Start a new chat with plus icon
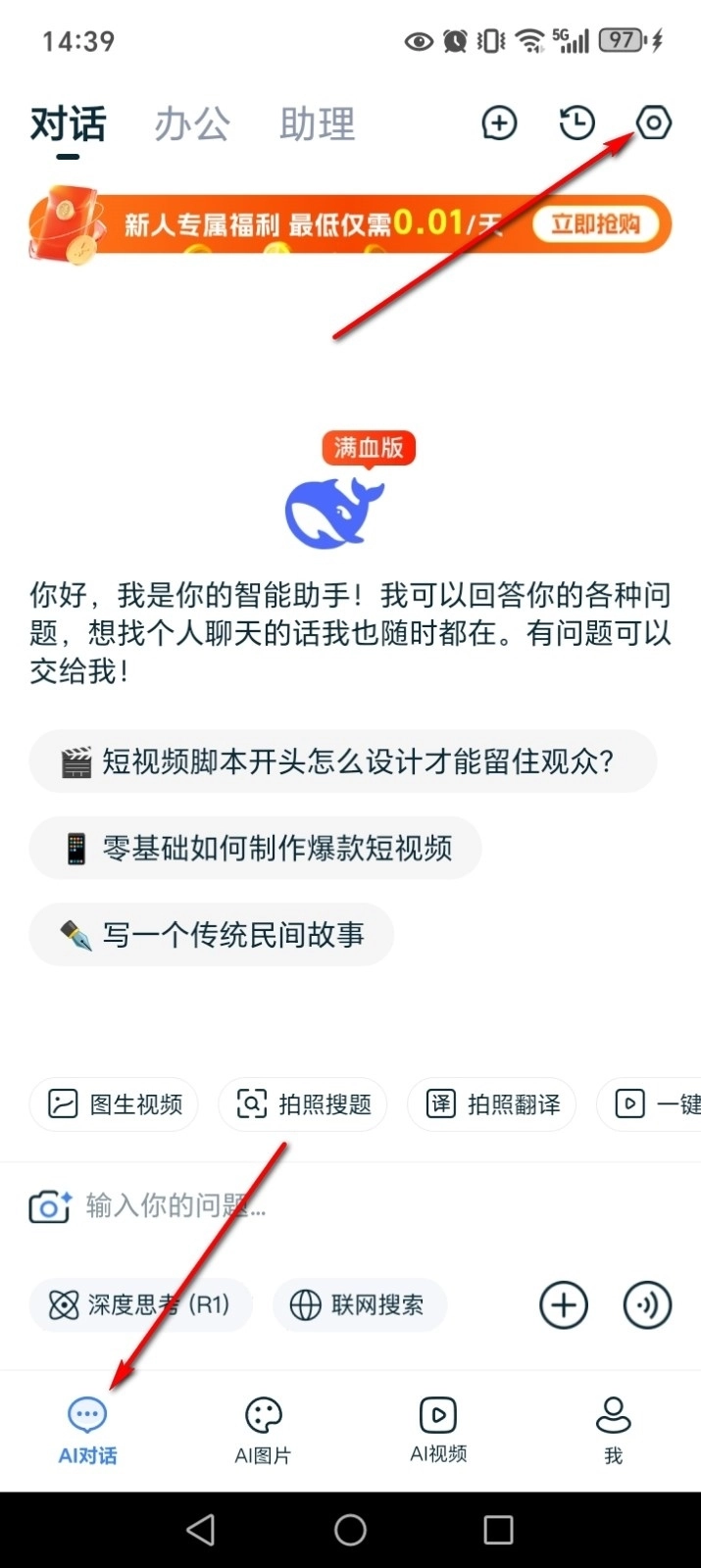This screenshot has width=701, height=1568. click(499, 123)
